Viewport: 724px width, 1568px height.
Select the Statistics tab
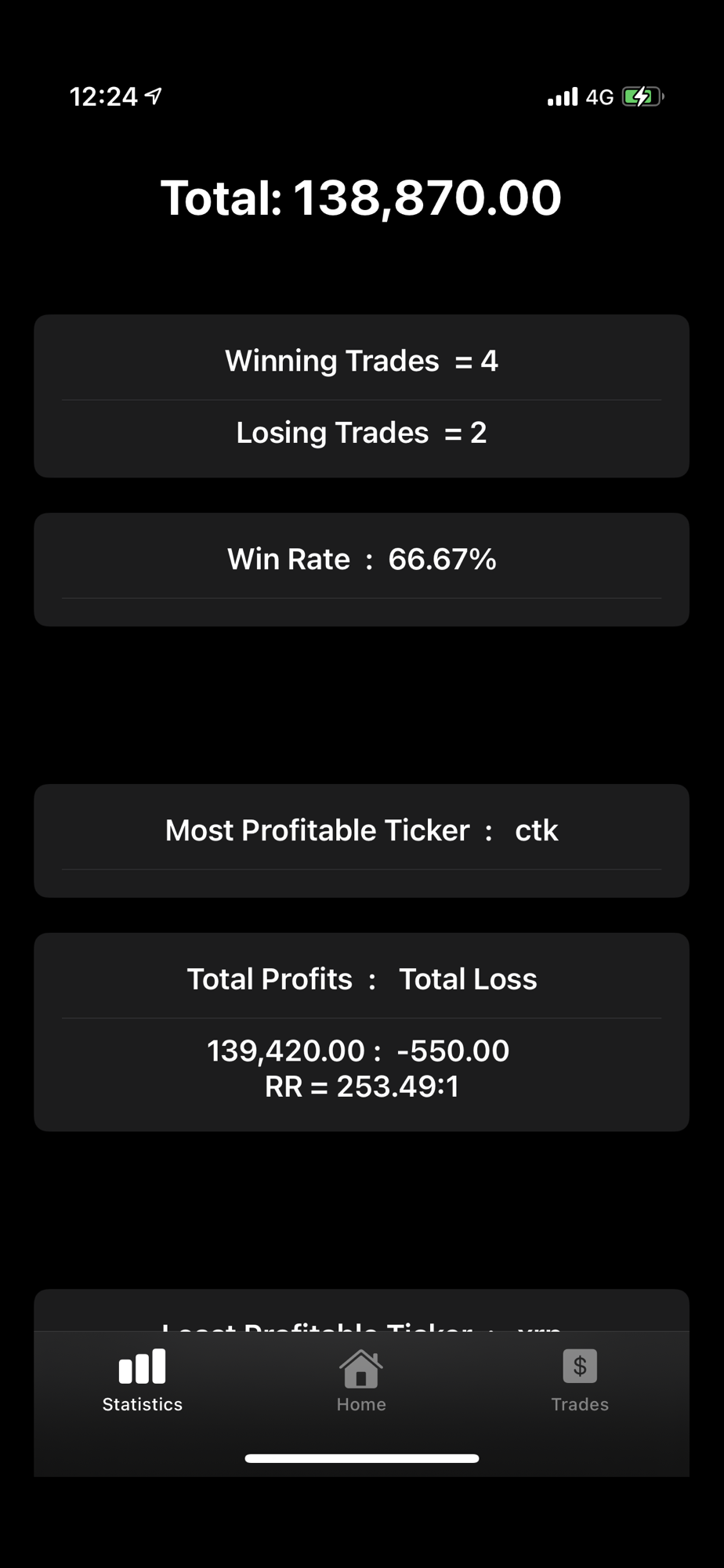click(x=143, y=1381)
